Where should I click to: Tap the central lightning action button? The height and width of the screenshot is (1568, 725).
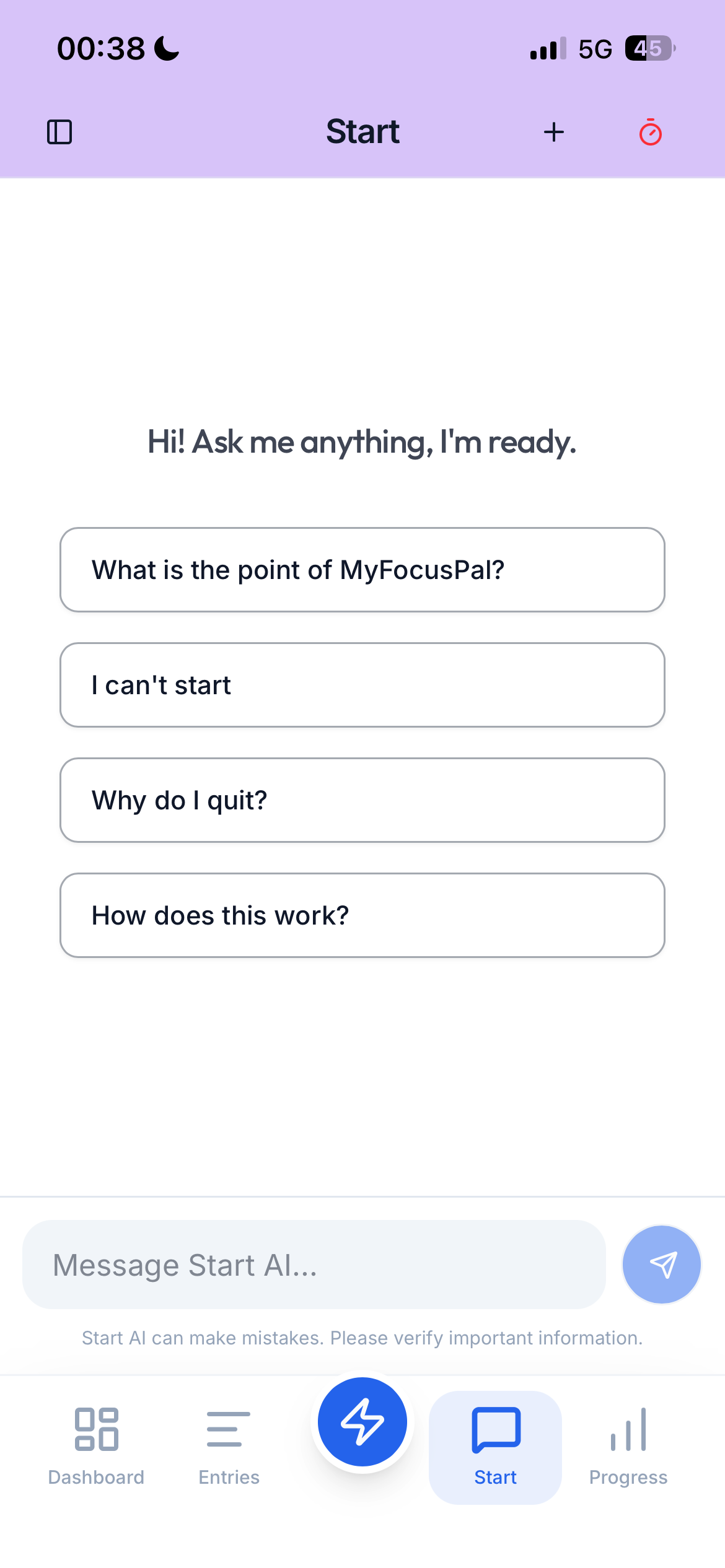tap(362, 1422)
